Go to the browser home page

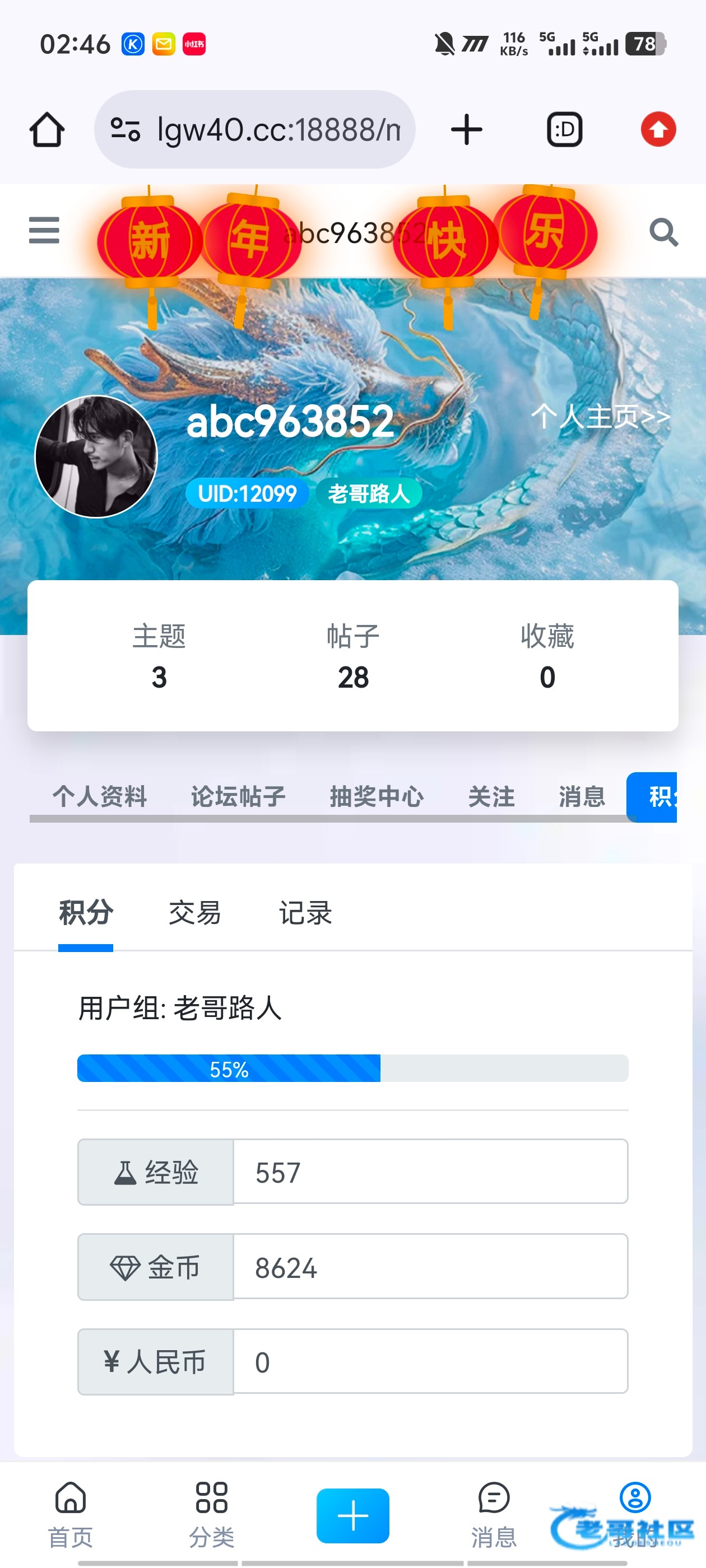click(47, 130)
